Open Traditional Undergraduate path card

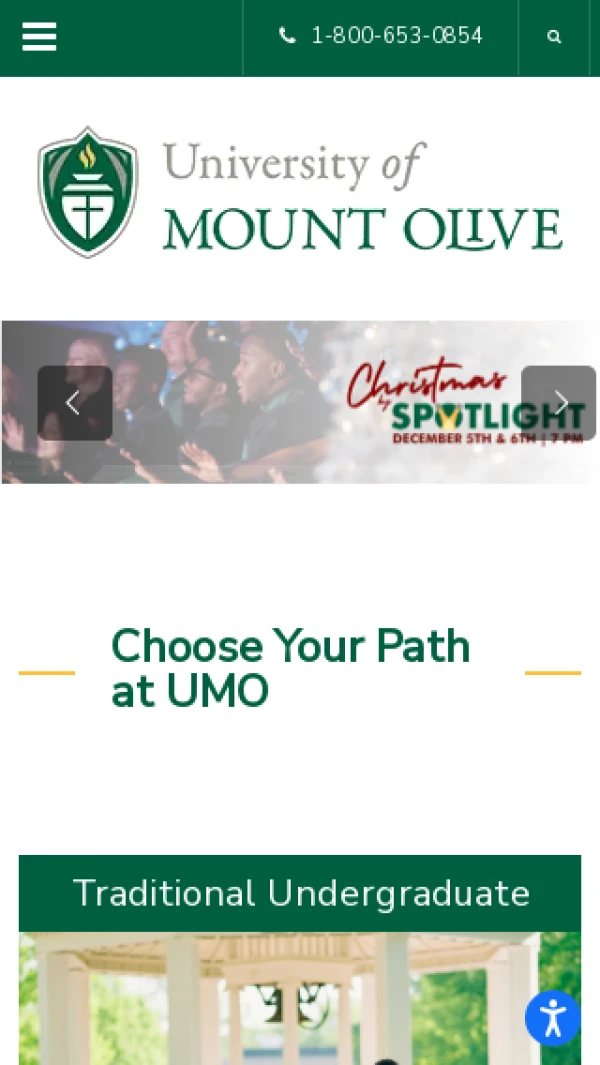300,893
